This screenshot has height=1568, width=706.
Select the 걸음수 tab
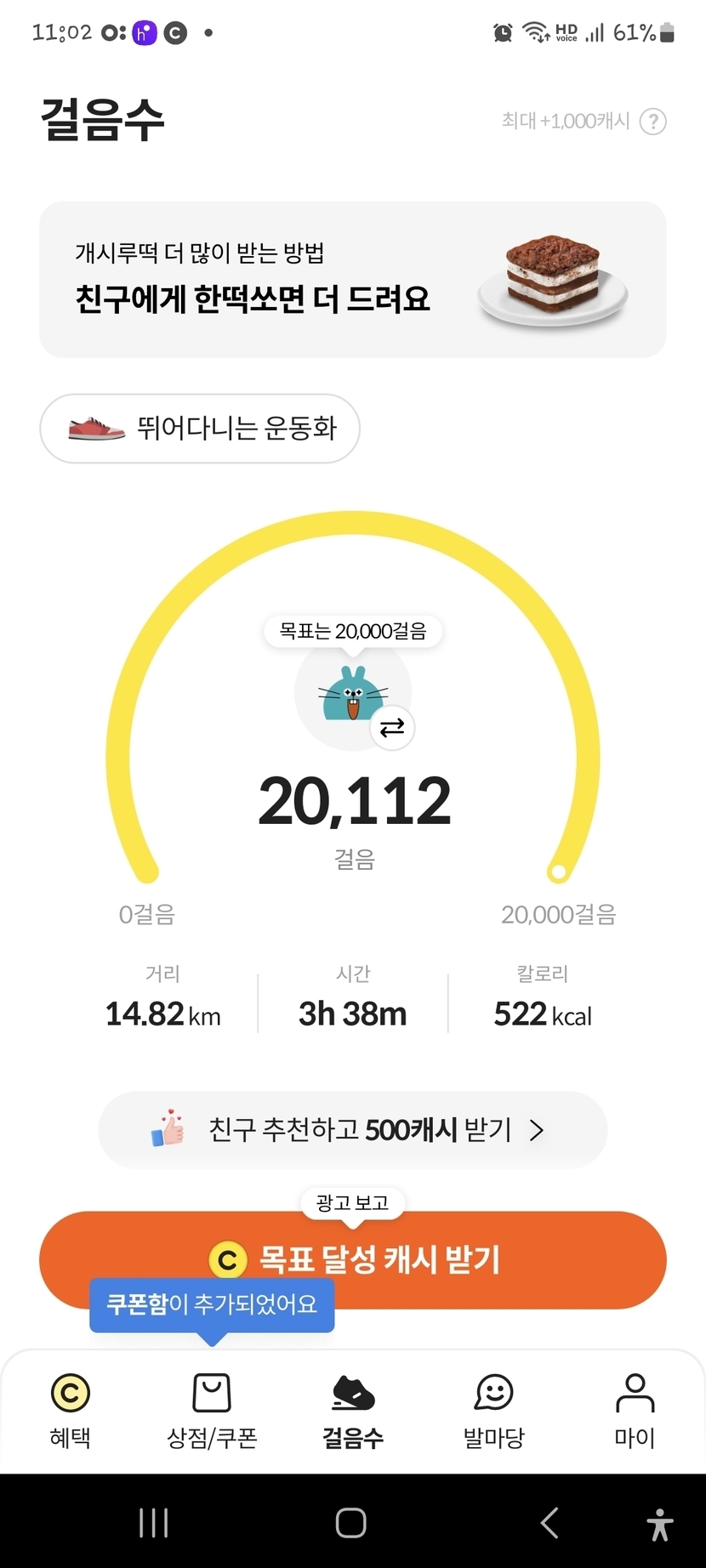click(x=353, y=1410)
